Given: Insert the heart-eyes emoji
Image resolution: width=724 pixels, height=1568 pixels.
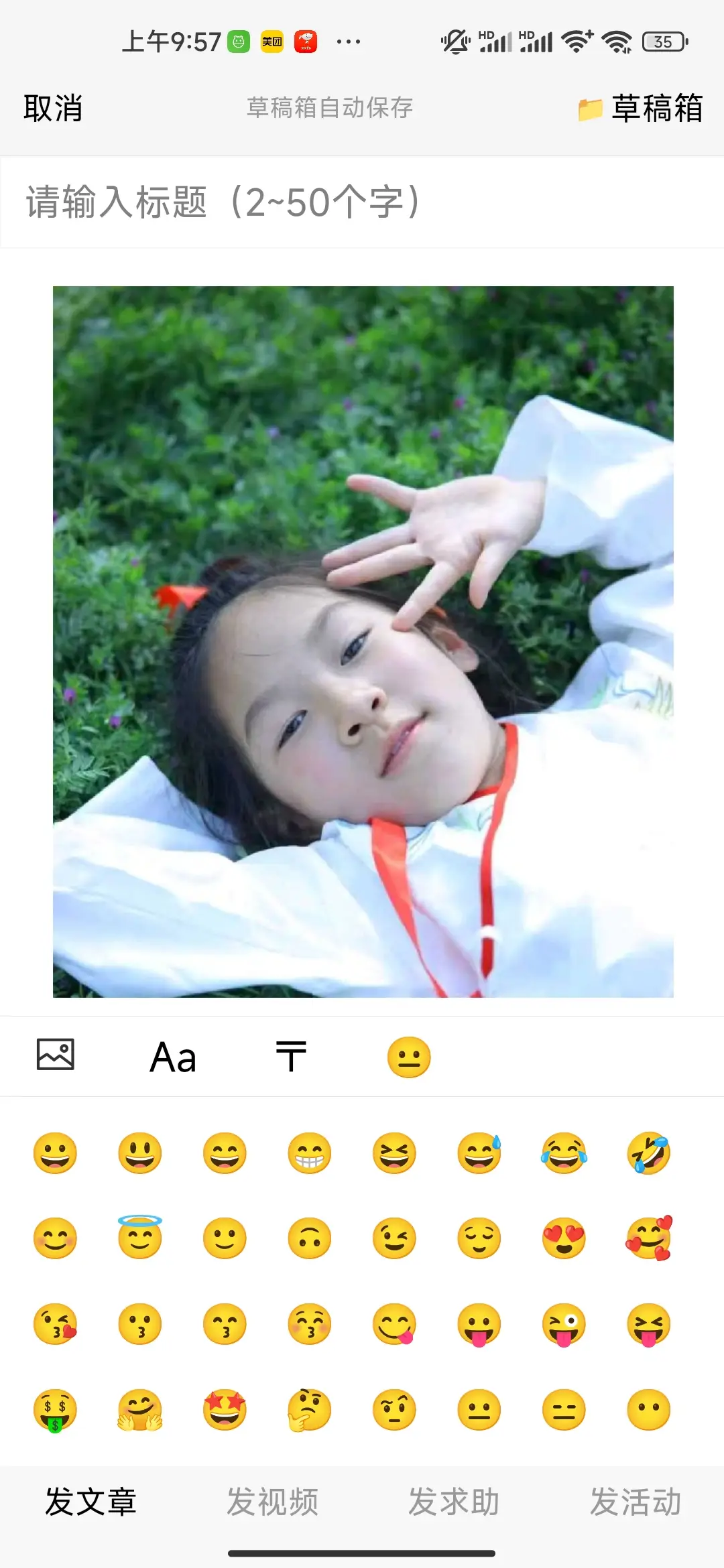Looking at the screenshot, I should point(564,1238).
